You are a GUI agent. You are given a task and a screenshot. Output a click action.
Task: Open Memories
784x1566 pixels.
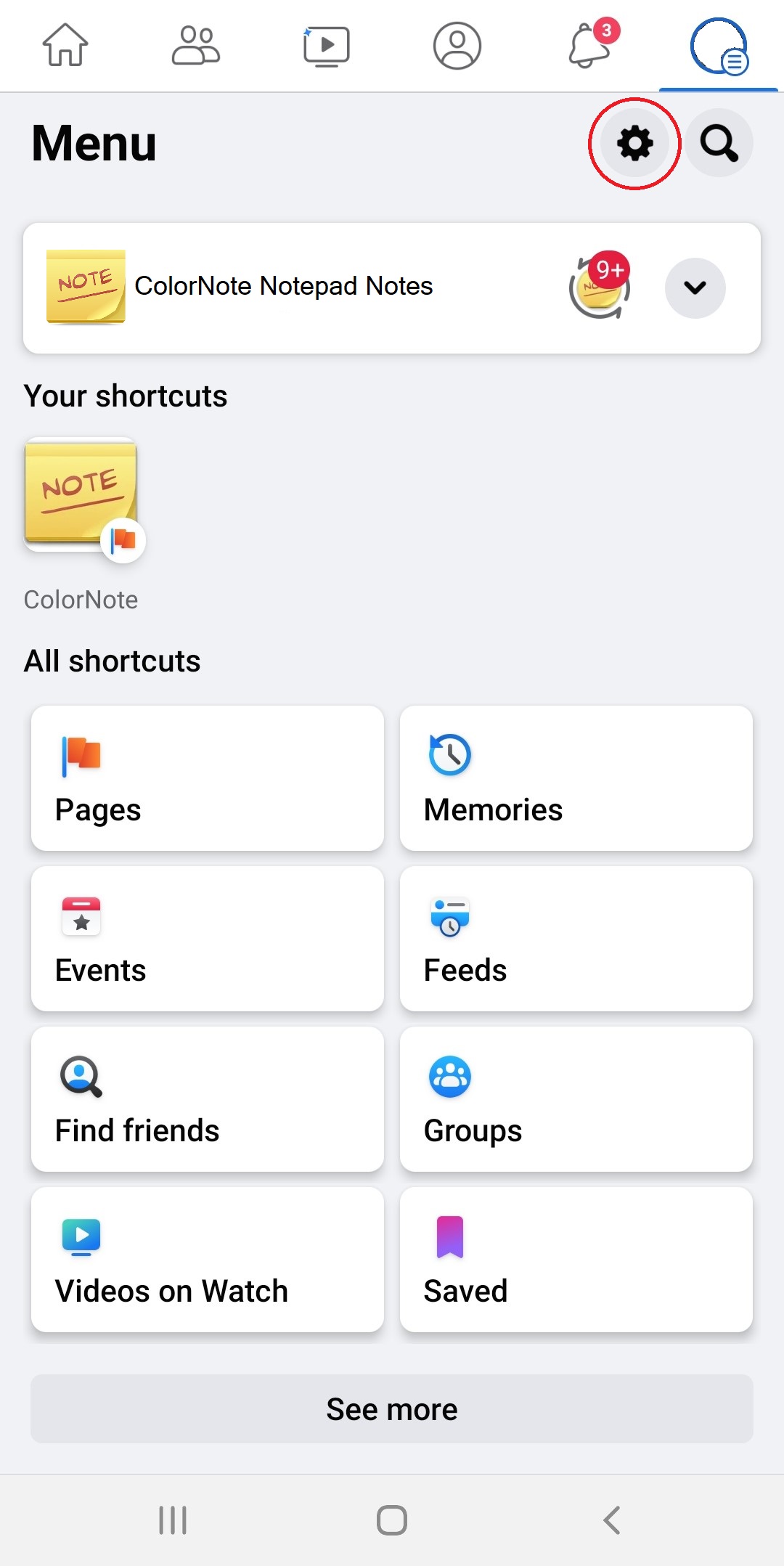[576, 778]
